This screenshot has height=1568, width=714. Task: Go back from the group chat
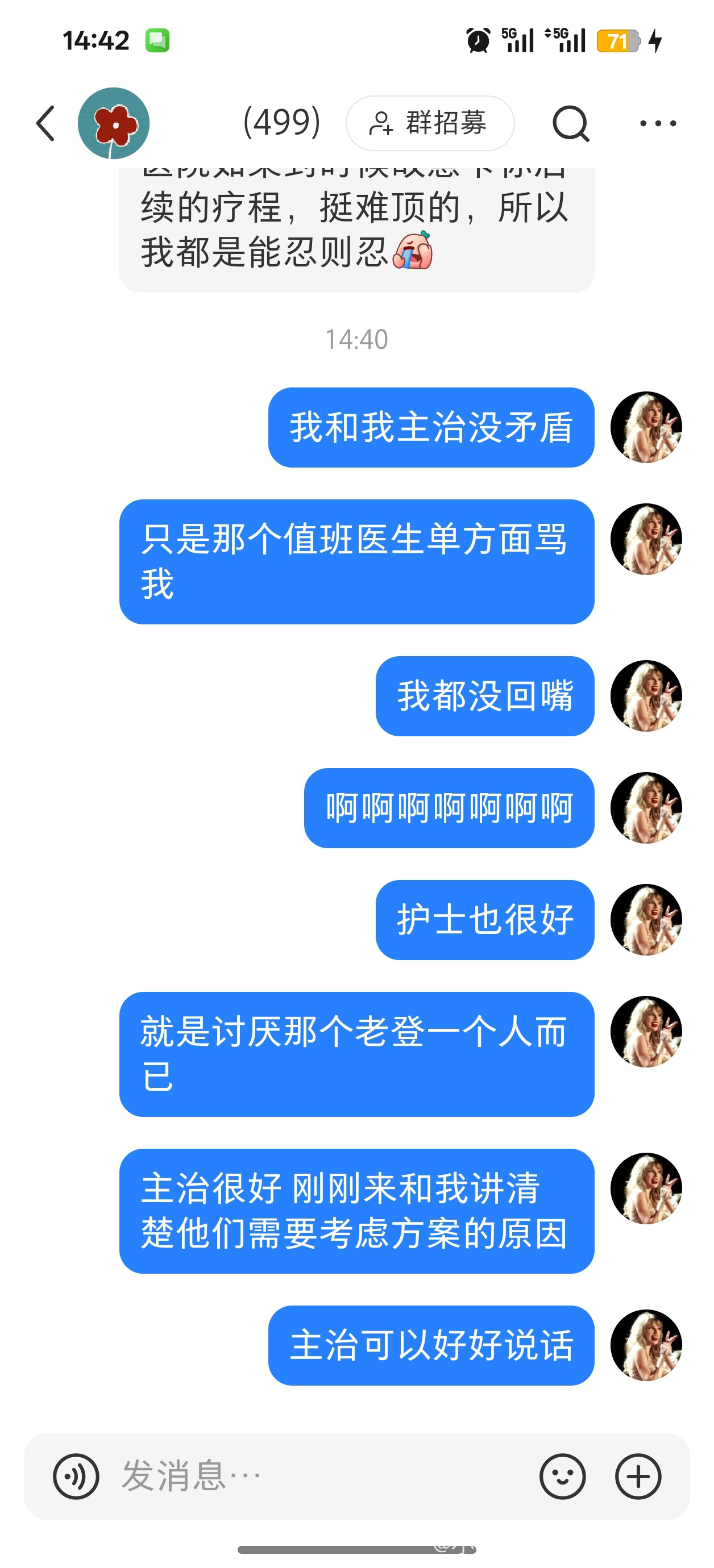tap(46, 124)
